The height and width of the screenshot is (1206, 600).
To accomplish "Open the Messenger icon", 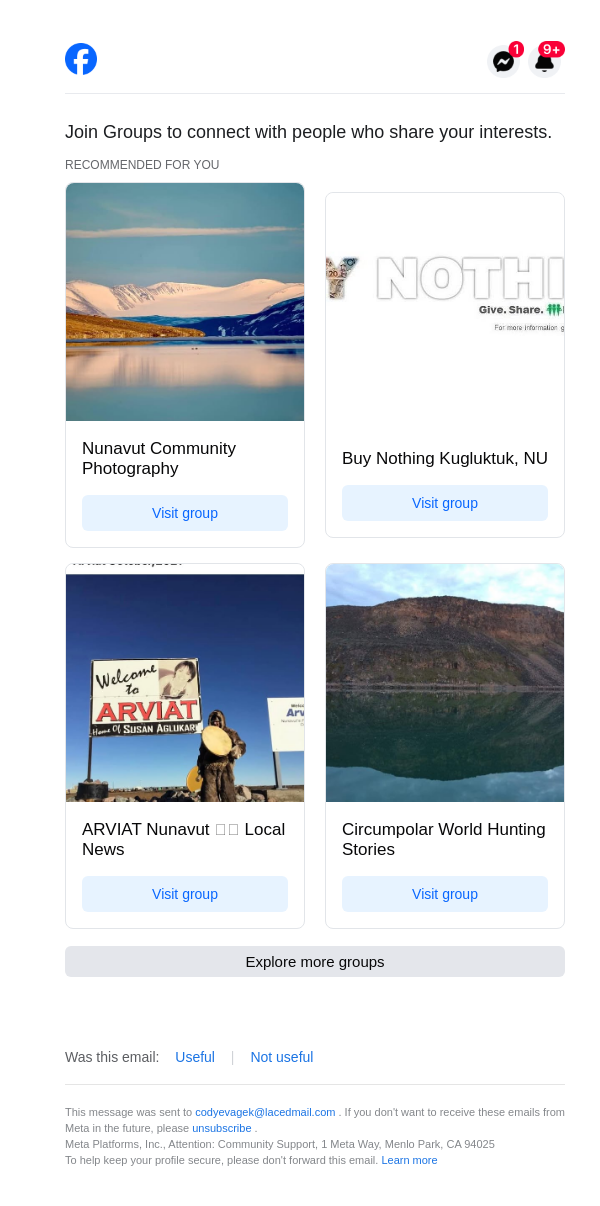I will coord(504,62).
